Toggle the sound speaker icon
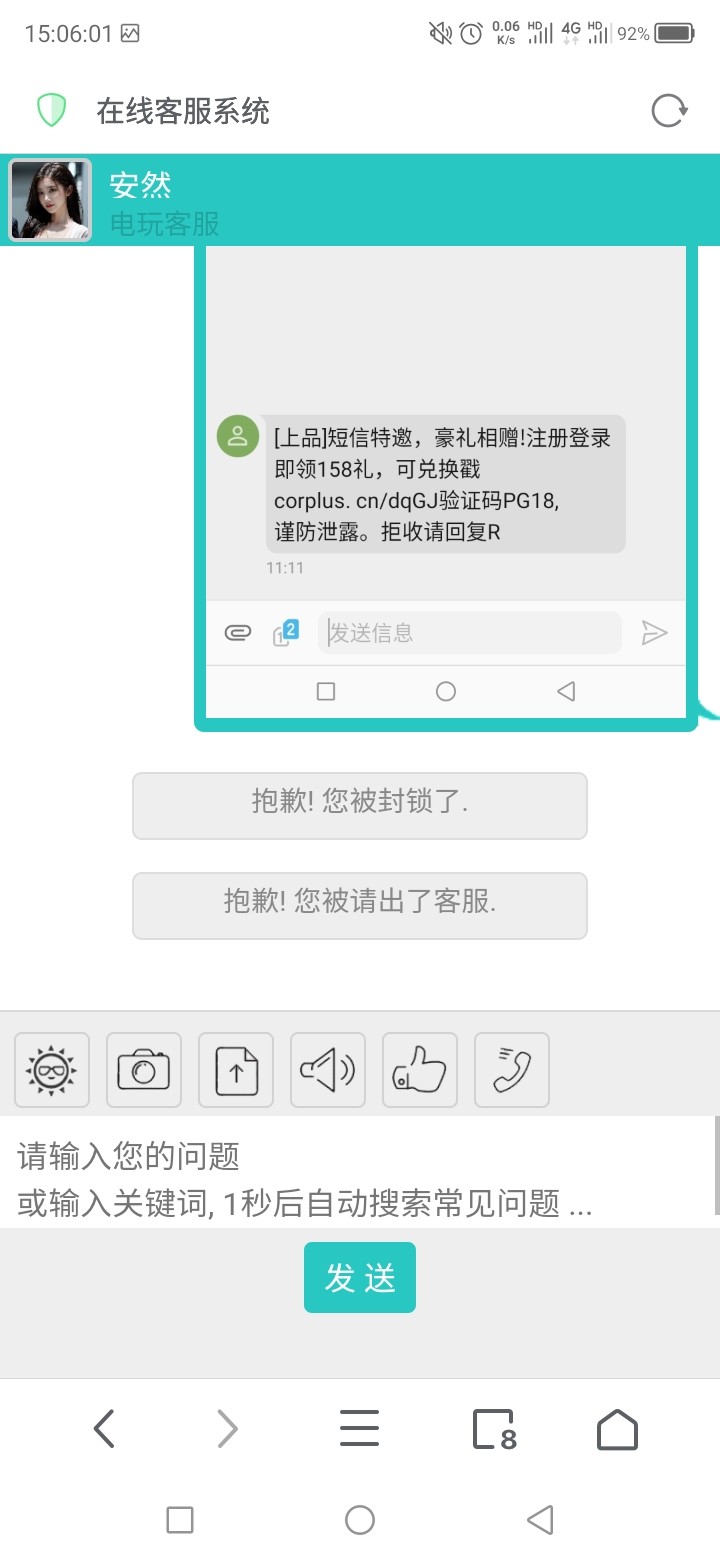The height and width of the screenshot is (1560, 720). tap(328, 1070)
